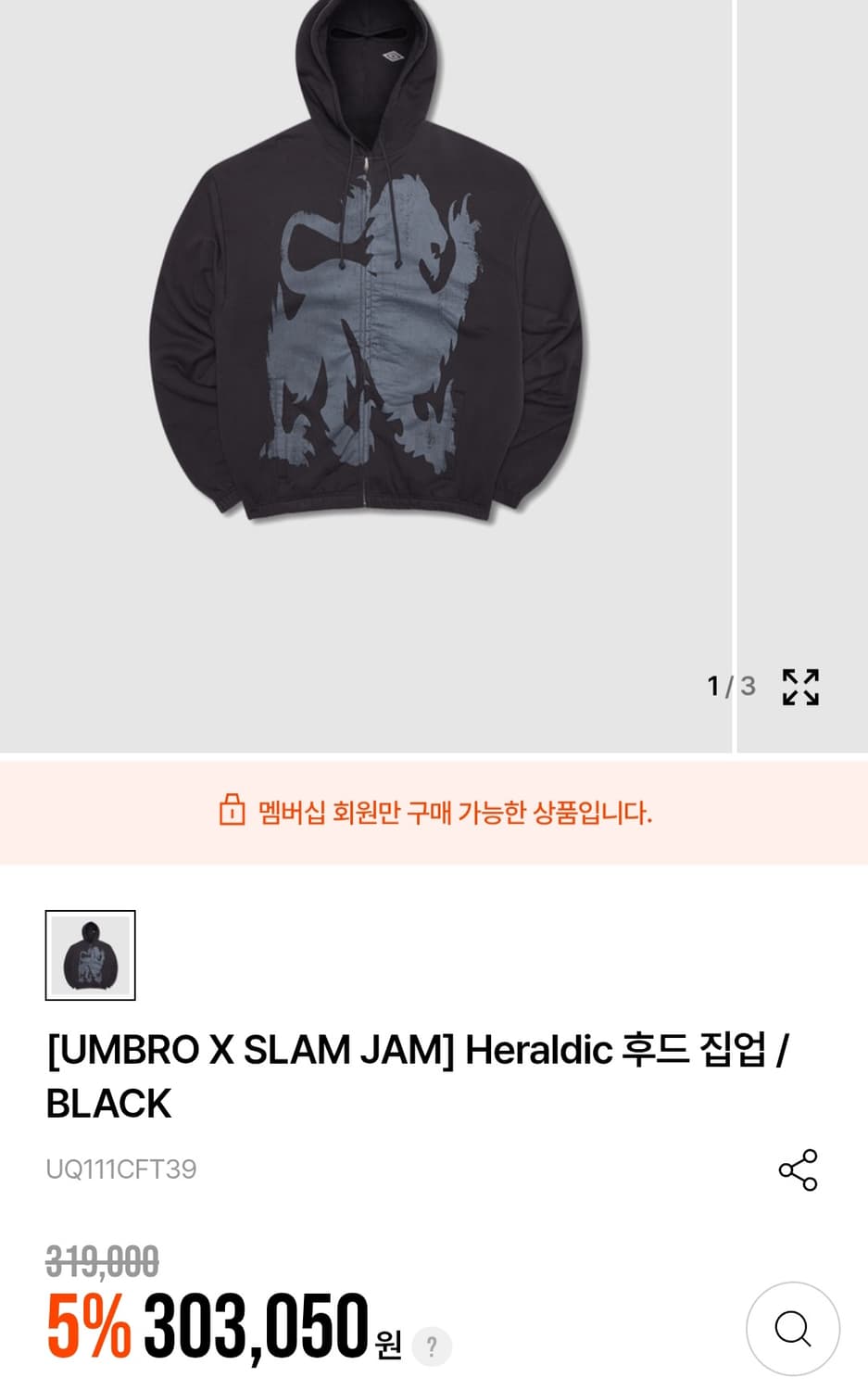Open the search magnifier at bottom right
Screen dimensions: 868x1390
(794, 1327)
